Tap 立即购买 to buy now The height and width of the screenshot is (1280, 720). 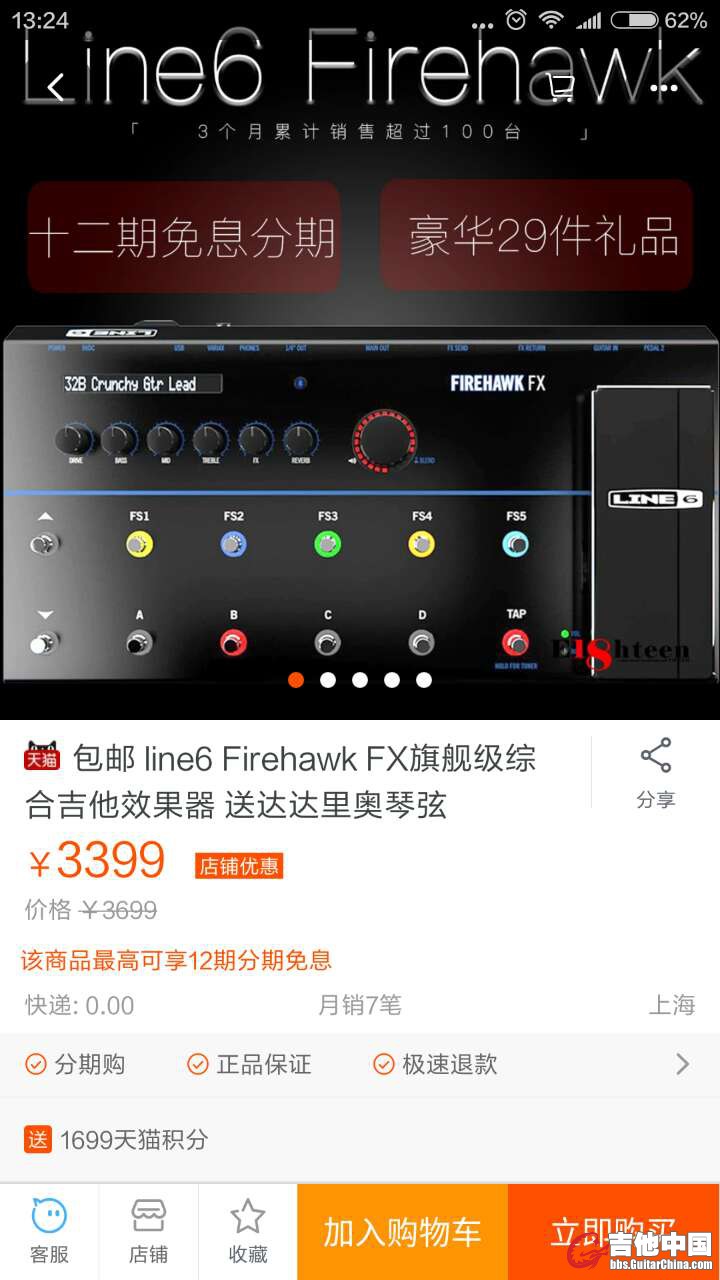612,1231
